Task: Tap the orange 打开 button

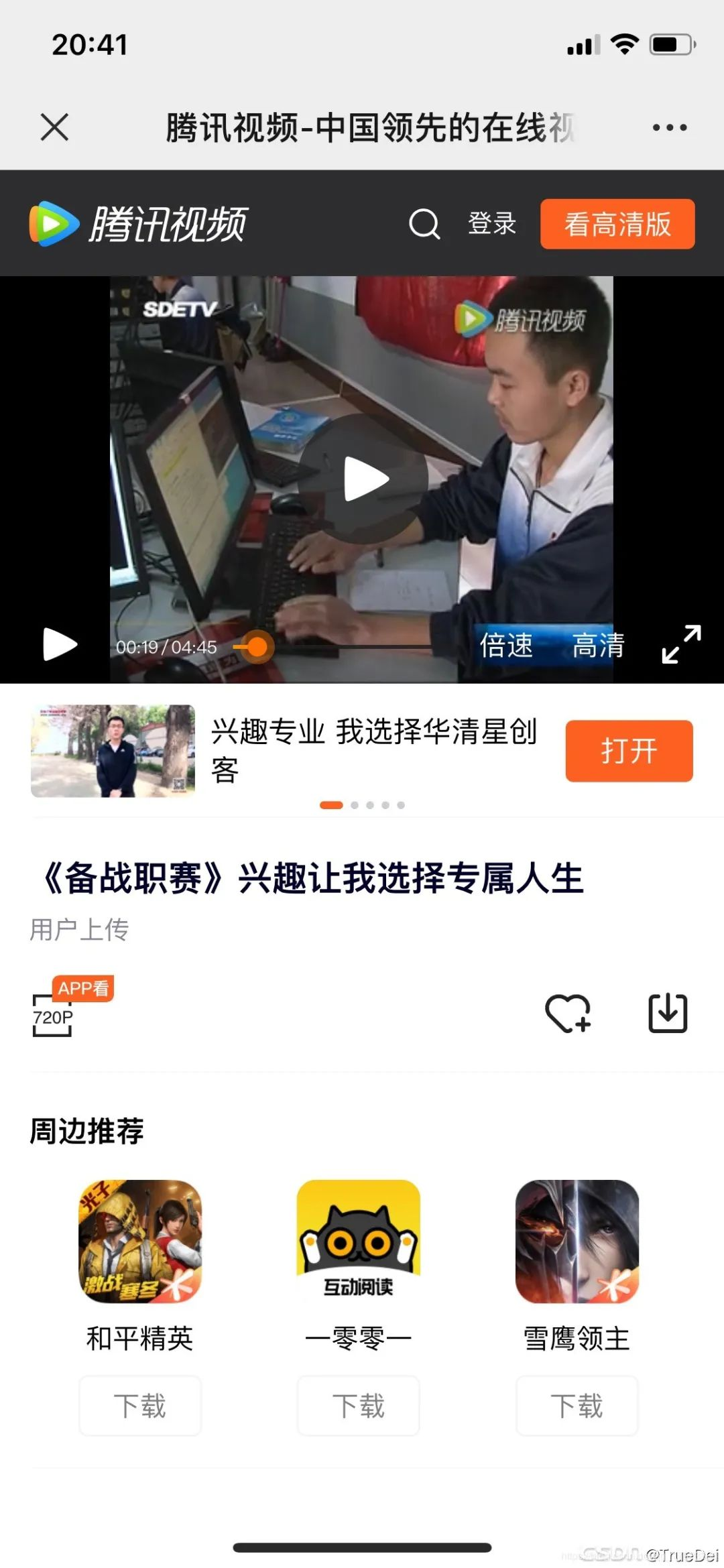Action: 629,751
